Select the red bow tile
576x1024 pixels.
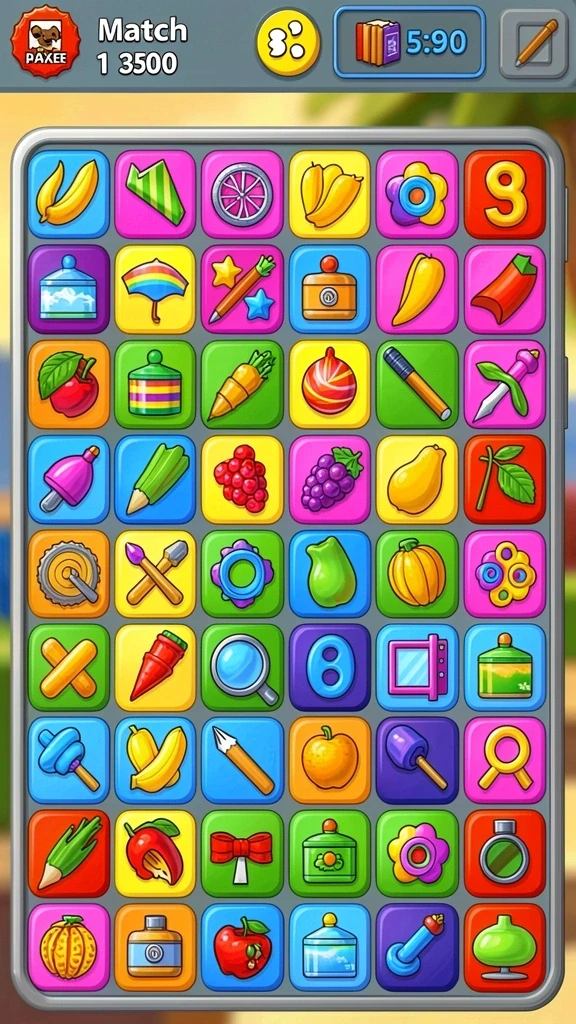[x=242, y=854]
